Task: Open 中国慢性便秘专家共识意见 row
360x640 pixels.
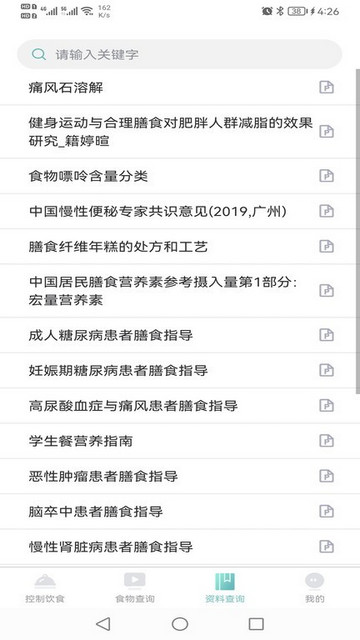Action: pos(178,211)
